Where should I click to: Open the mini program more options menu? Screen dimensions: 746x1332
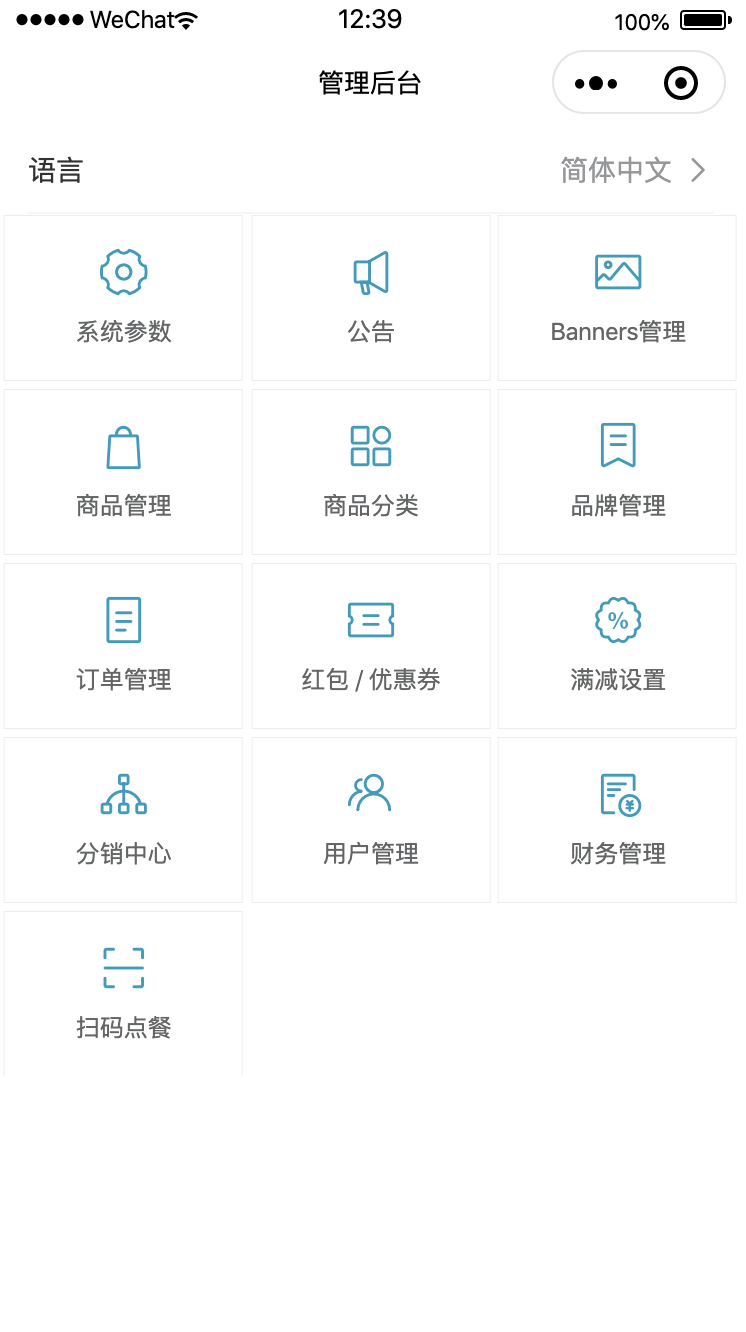[x=596, y=83]
